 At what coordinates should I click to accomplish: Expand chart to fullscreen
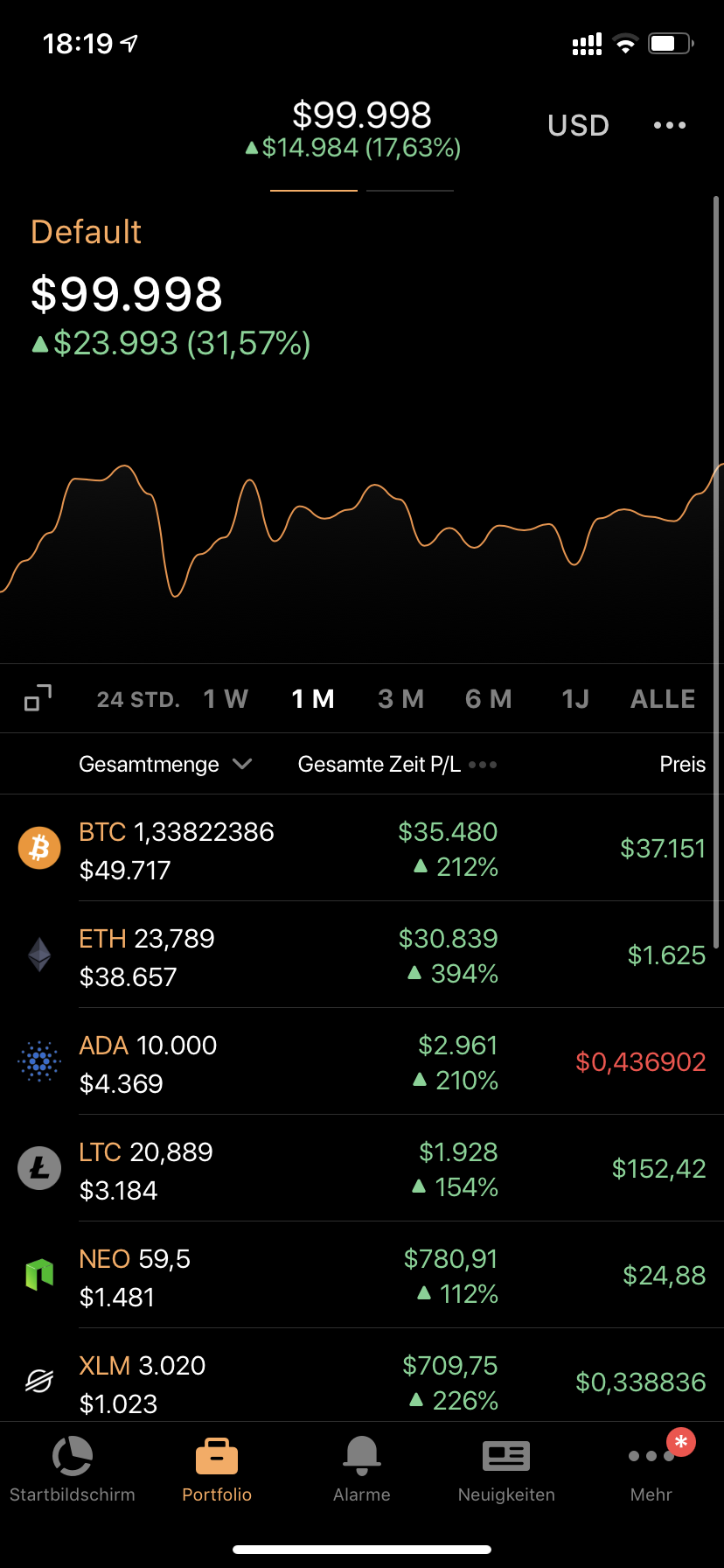point(38,698)
